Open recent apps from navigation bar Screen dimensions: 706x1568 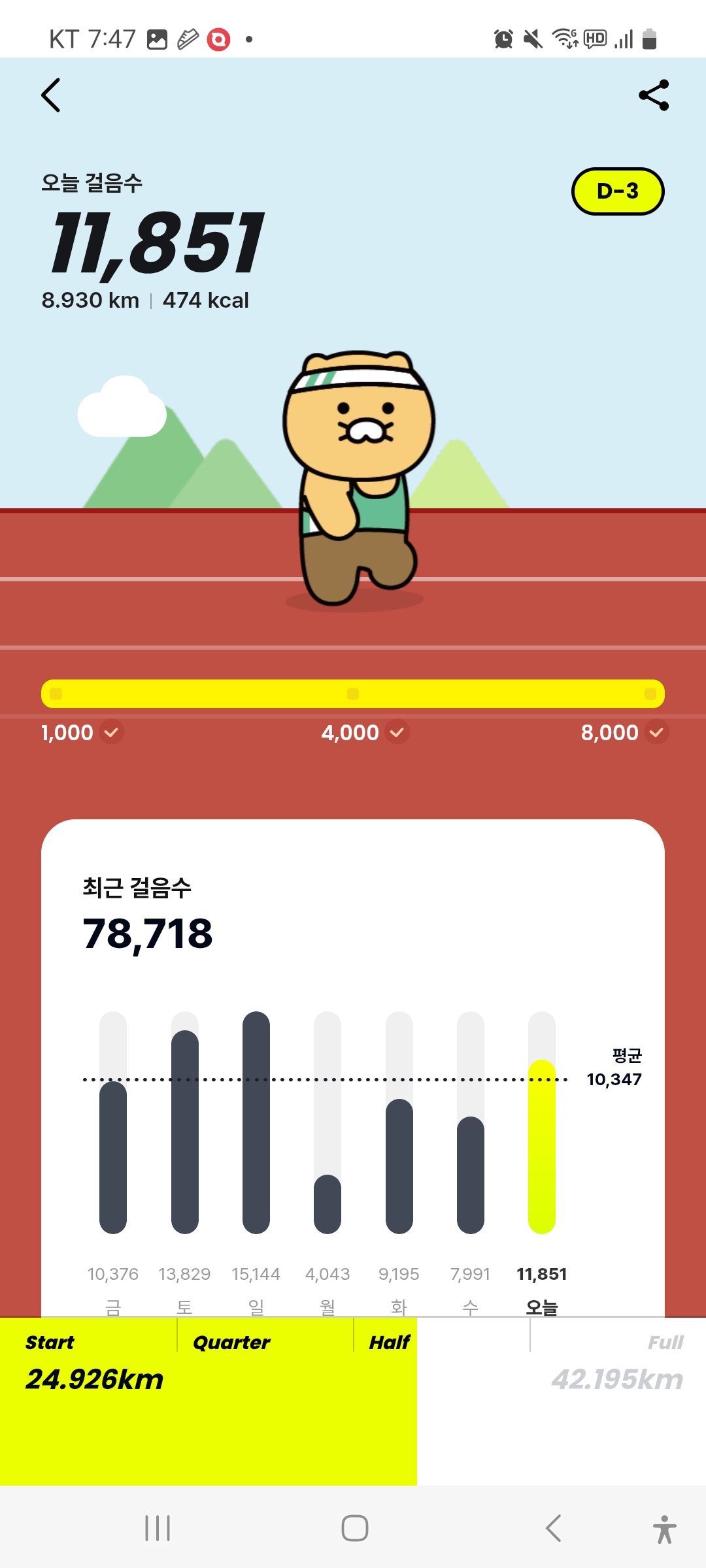coord(158,1528)
